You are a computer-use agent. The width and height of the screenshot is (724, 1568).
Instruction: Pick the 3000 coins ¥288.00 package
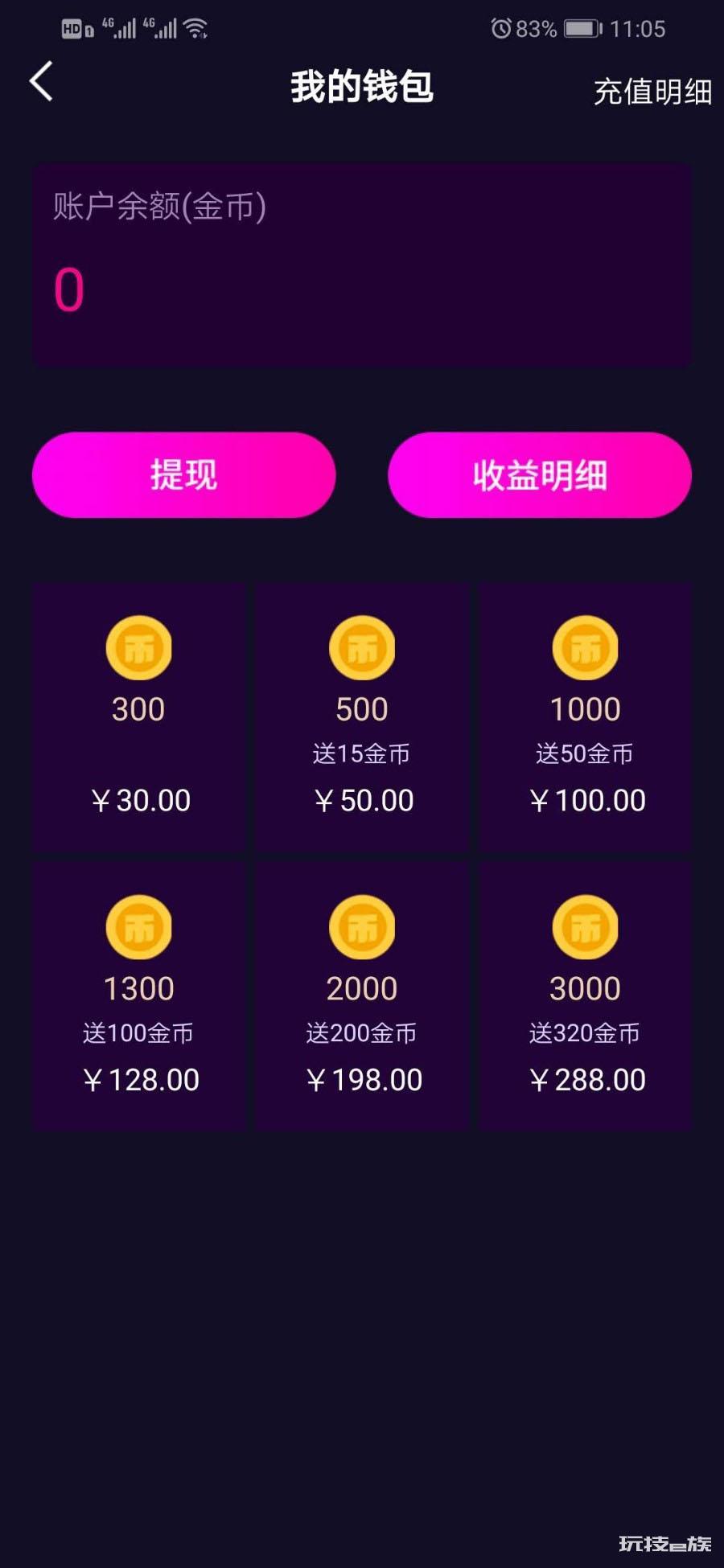click(x=585, y=996)
